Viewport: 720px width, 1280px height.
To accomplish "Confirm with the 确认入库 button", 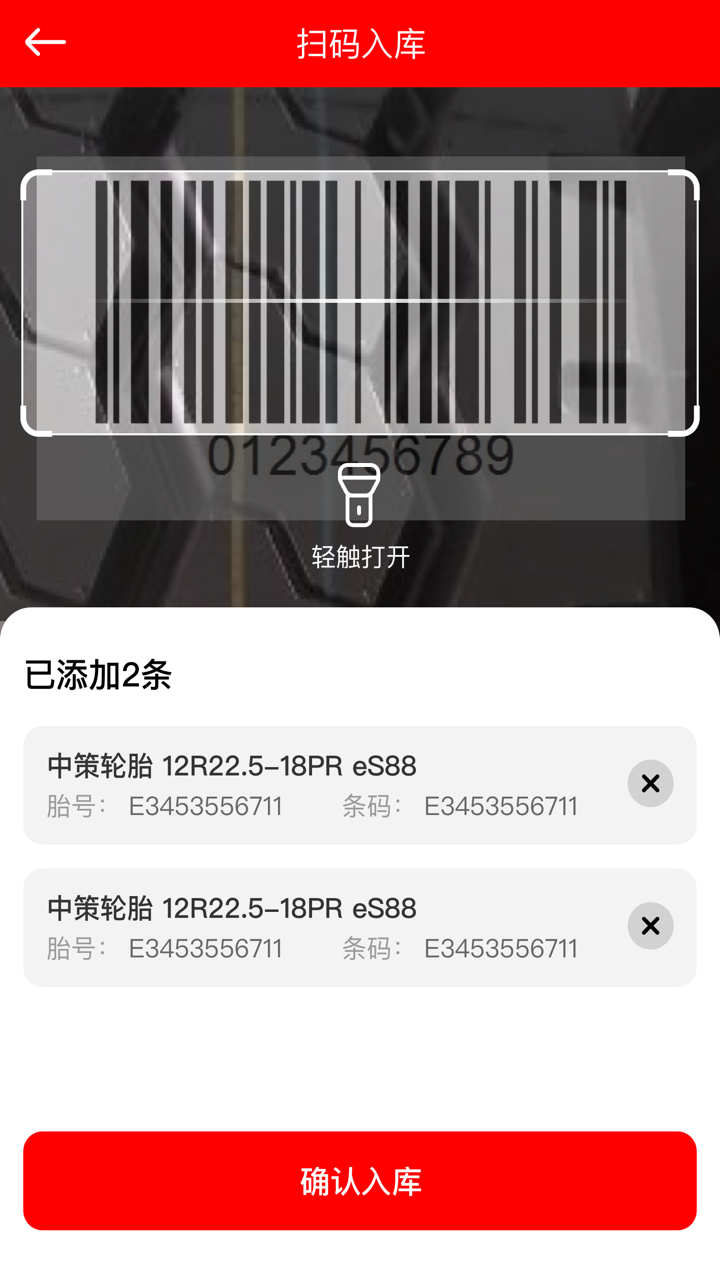I will [x=360, y=1181].
